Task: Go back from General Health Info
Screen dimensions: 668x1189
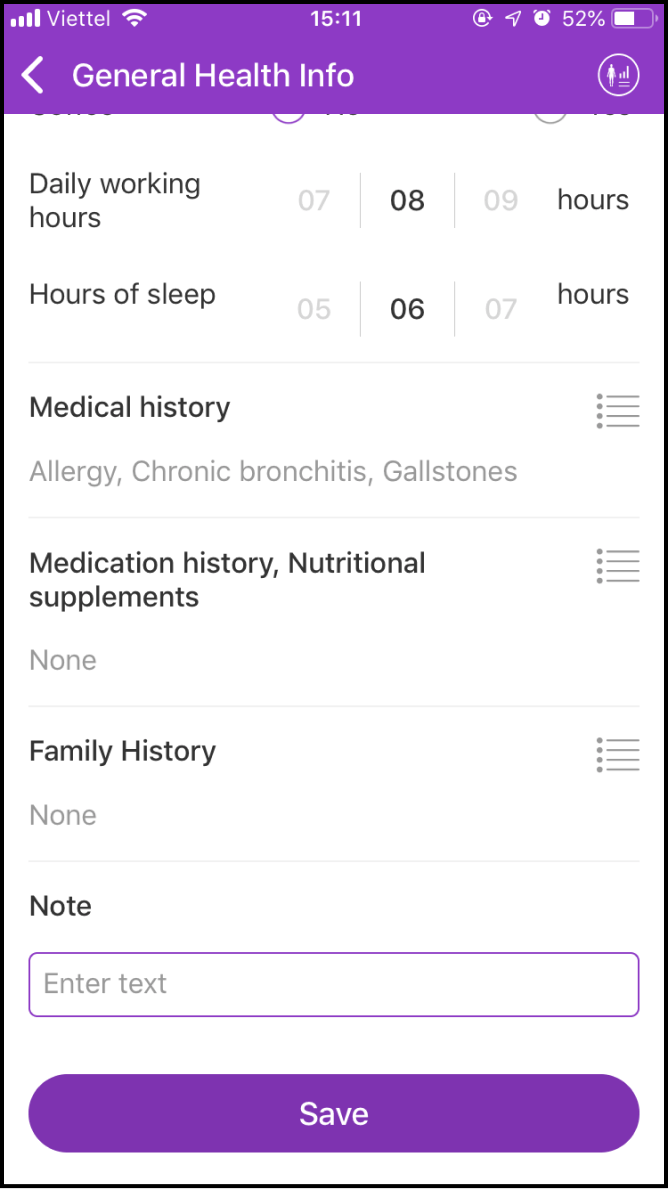Action: point(34,76)
